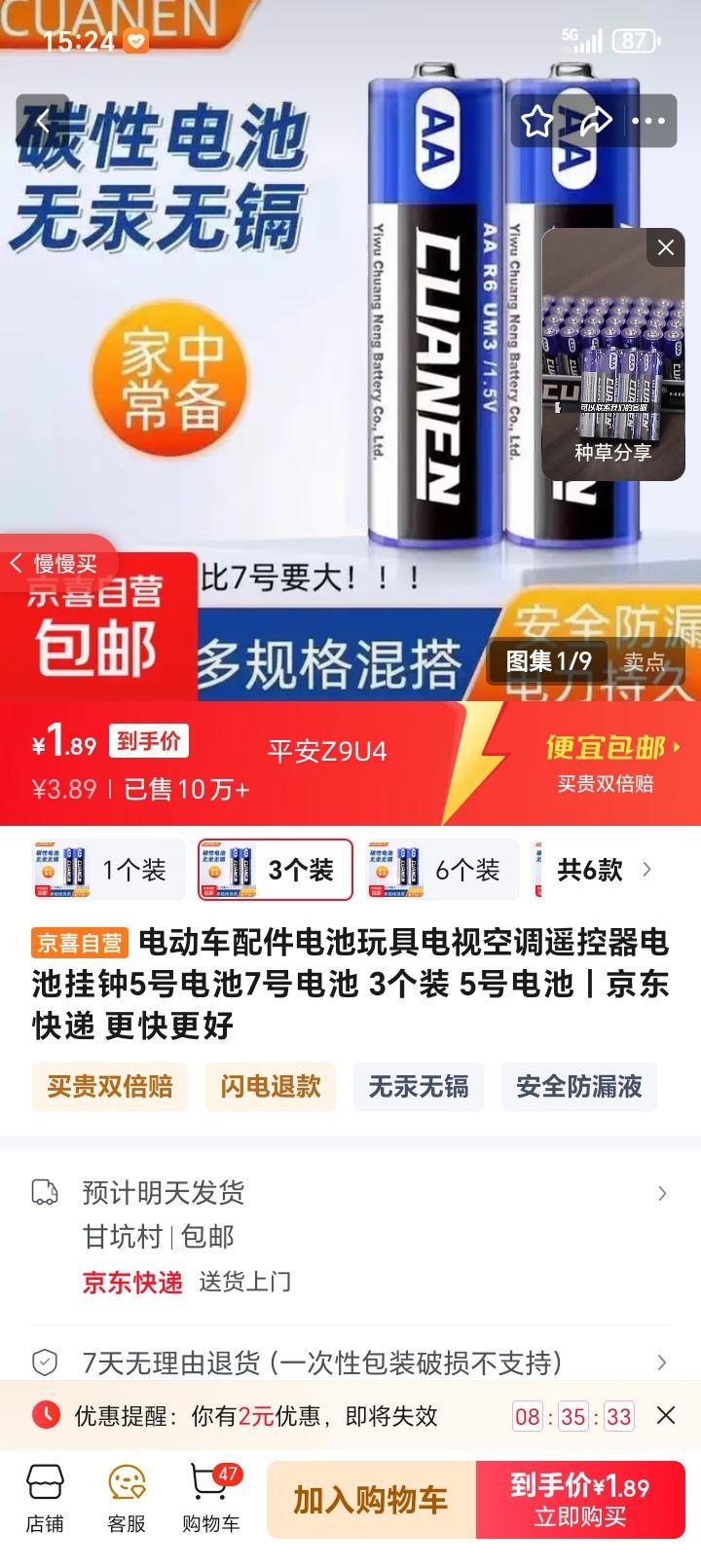Switch to the 卖点 tab
Screen dimensions: 701x1568
pyautogui.click(x=646, y=660)
